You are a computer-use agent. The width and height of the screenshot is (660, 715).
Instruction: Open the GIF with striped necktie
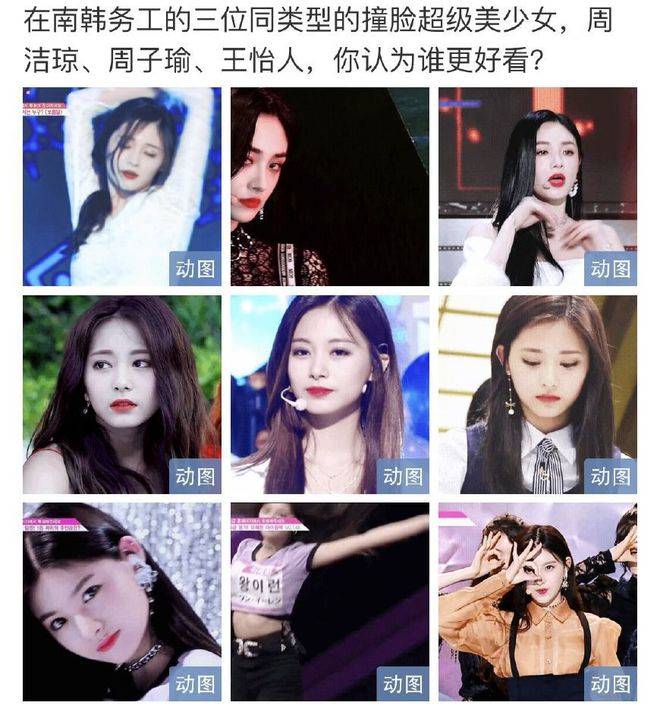(537, 394)
